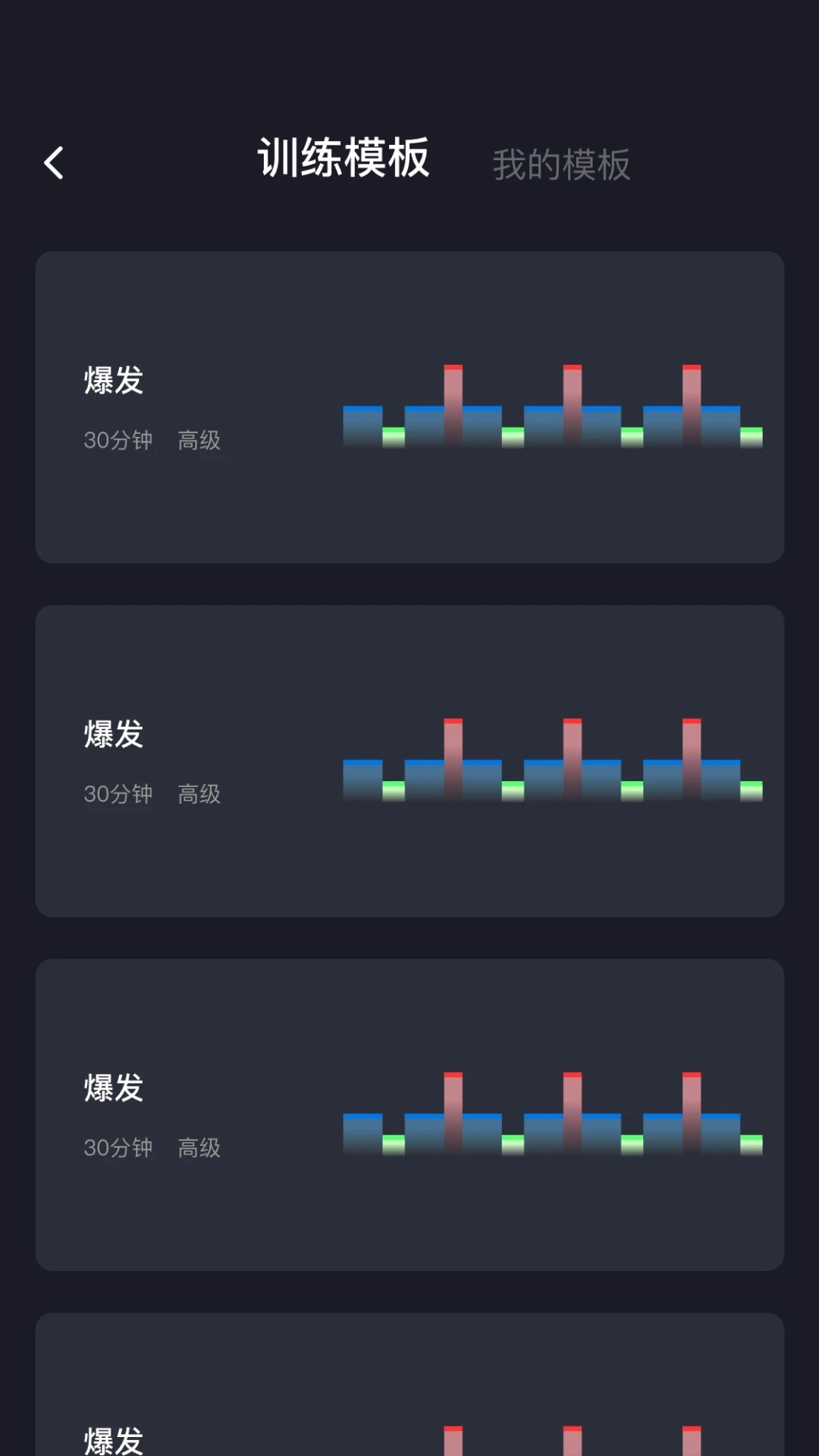Image resolution: width=819 pixels, height=1456 pixels.
Task: Tap the 30分钟 duration label on first card
Action: point(119,441)
